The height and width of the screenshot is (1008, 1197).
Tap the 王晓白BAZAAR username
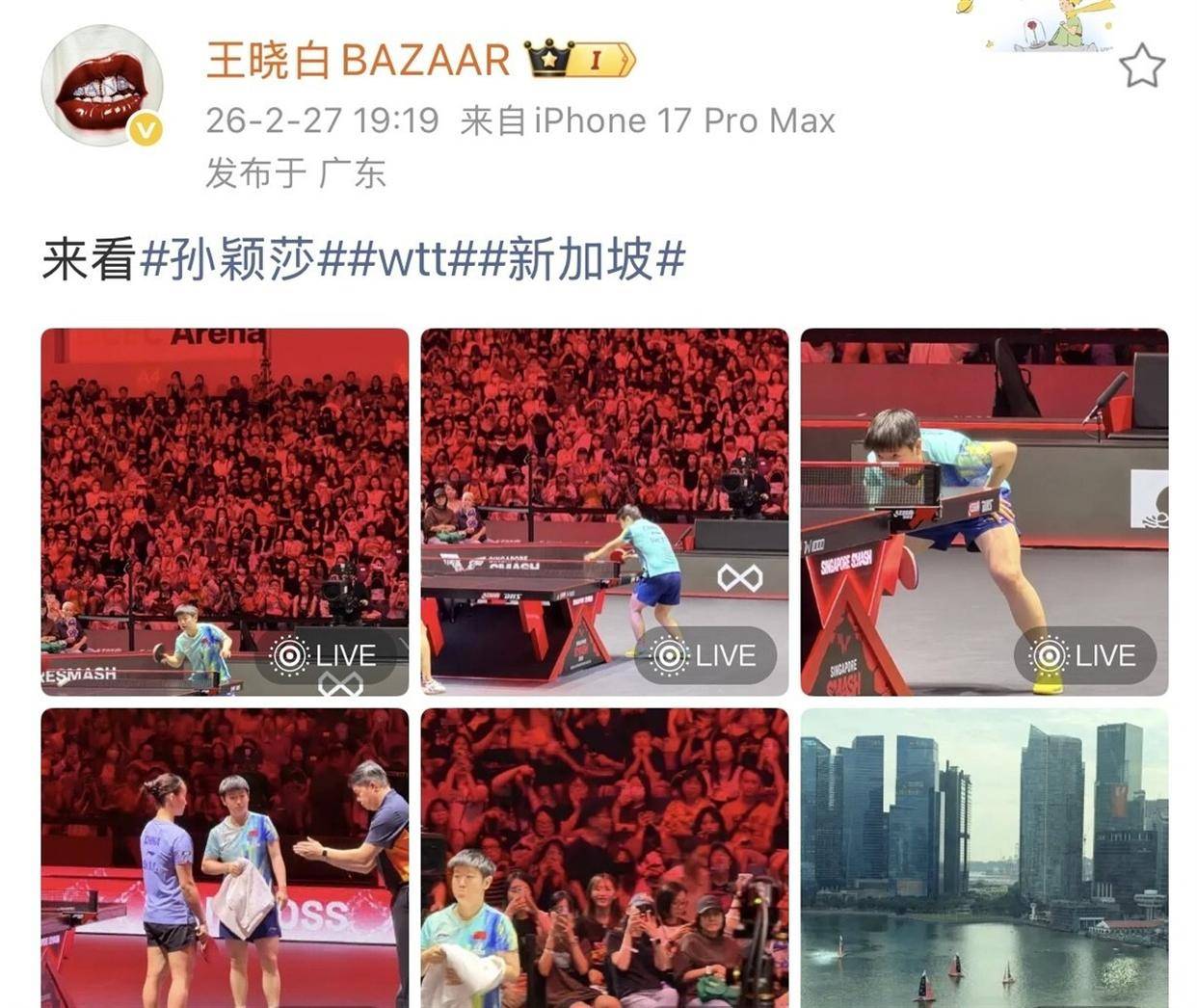(358, 61)
